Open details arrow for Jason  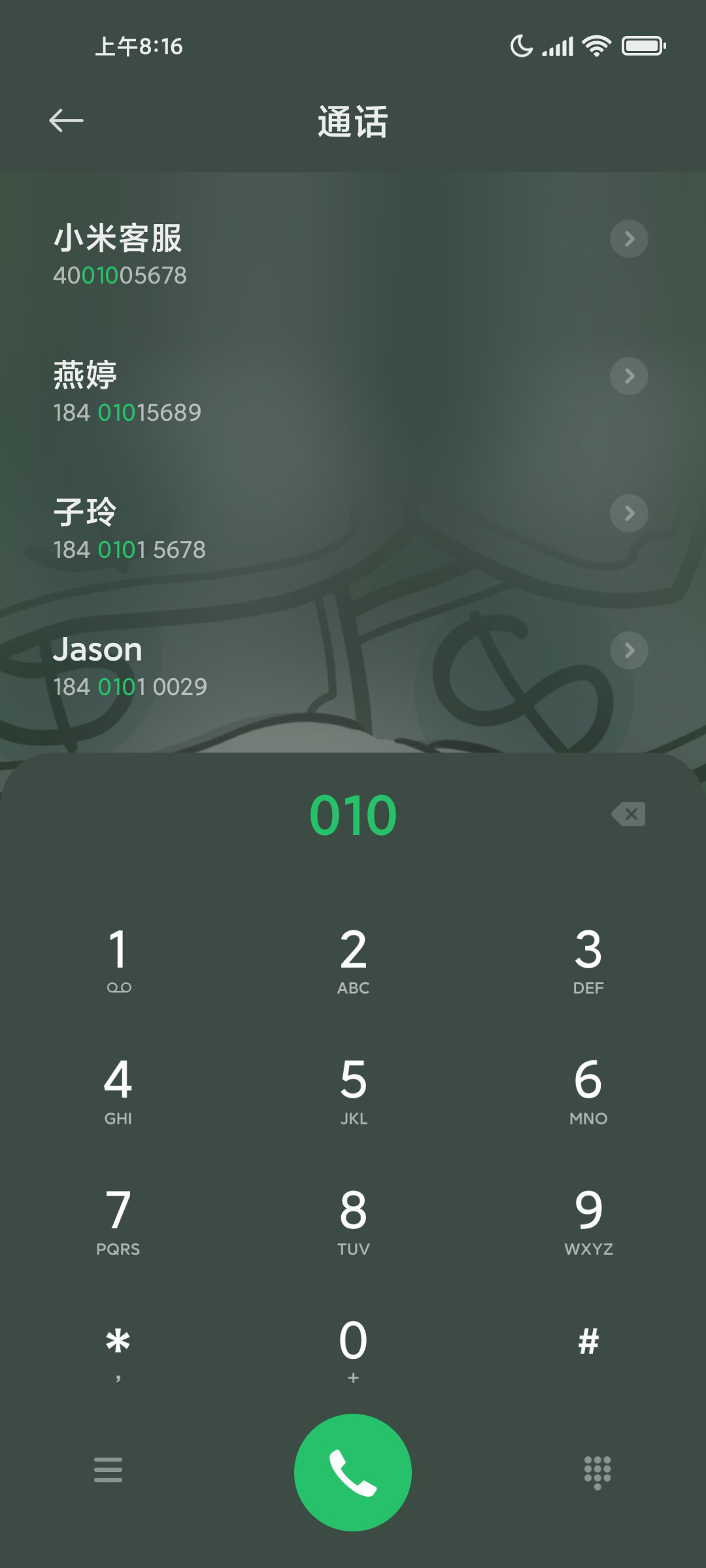point(629,650)
